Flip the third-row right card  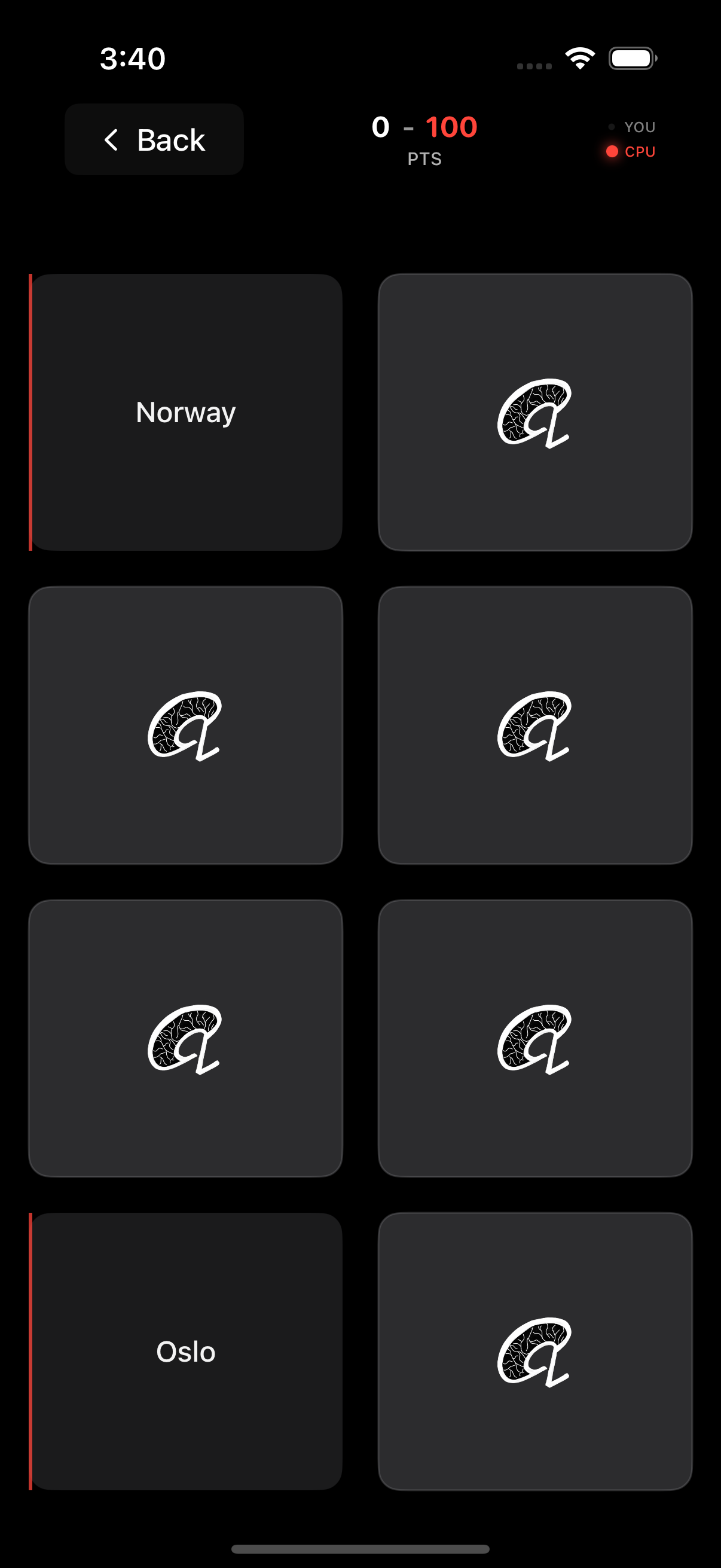tap(534, 1038)
